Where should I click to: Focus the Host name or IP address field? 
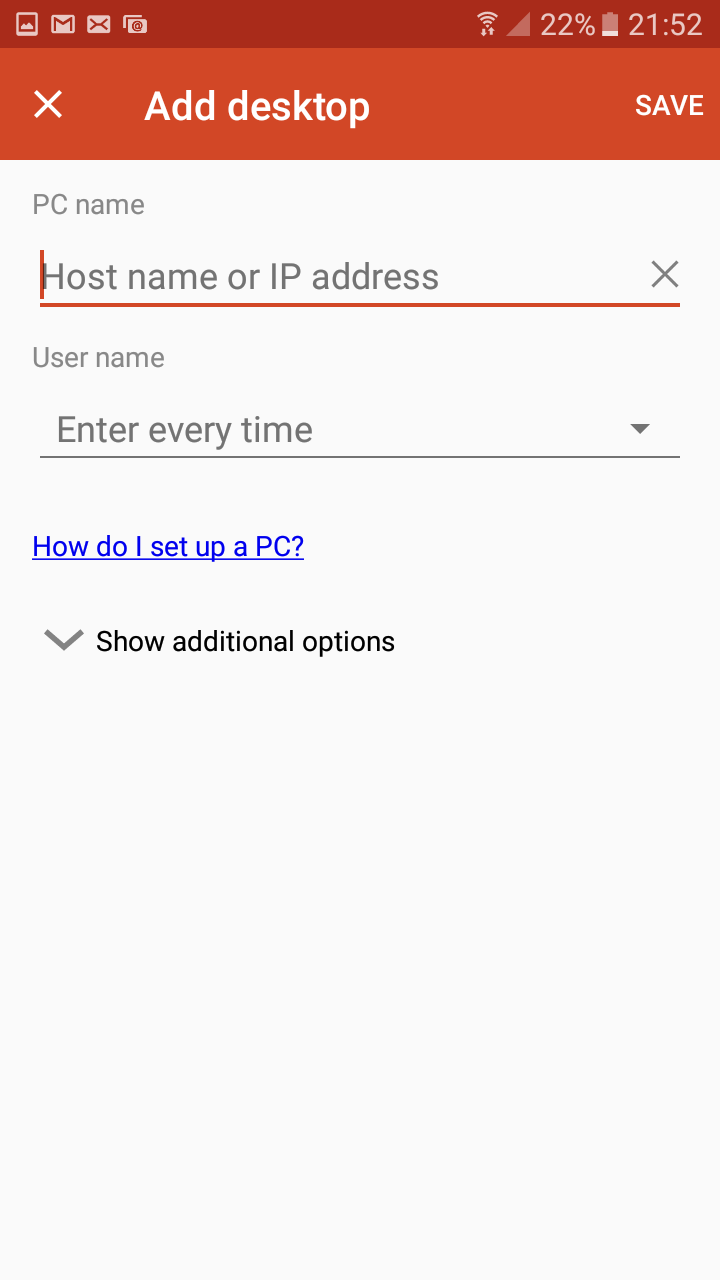[340, 276]
